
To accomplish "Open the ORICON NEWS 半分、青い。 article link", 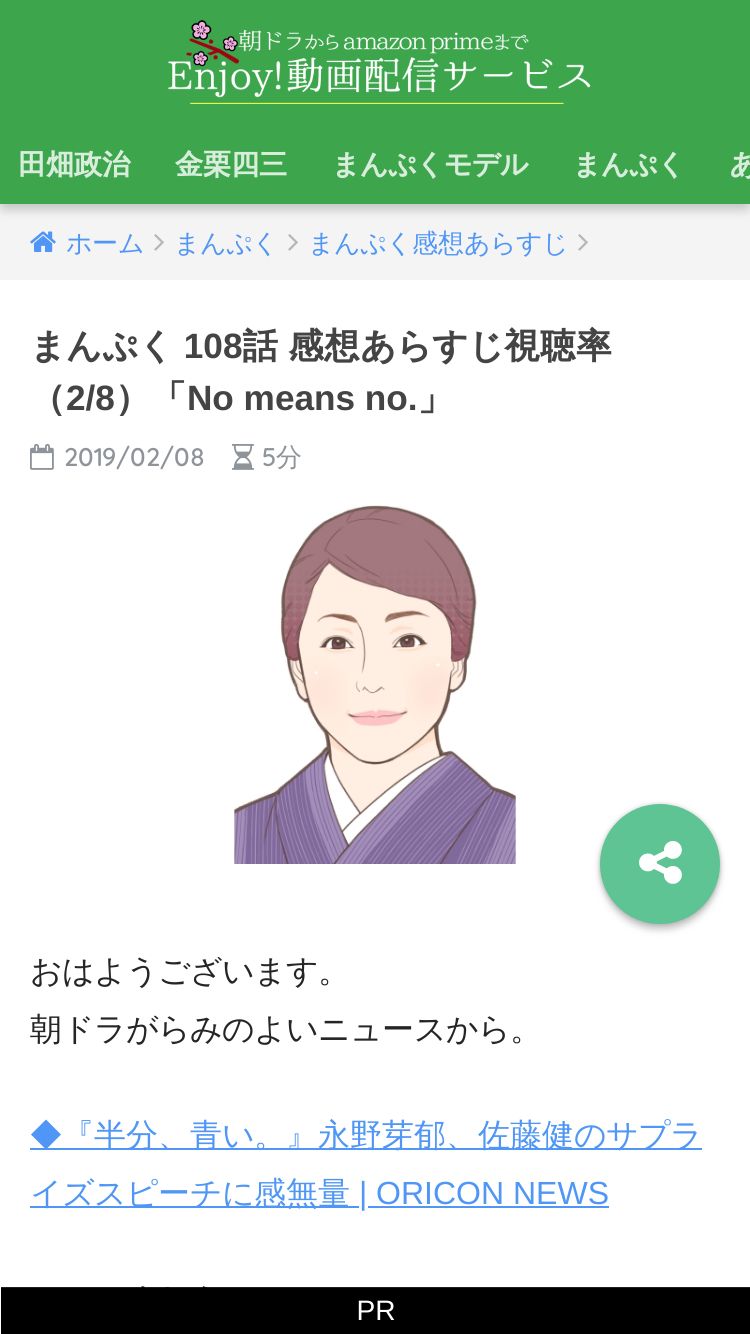I will pyautogui.click(x=366, y=1164).
